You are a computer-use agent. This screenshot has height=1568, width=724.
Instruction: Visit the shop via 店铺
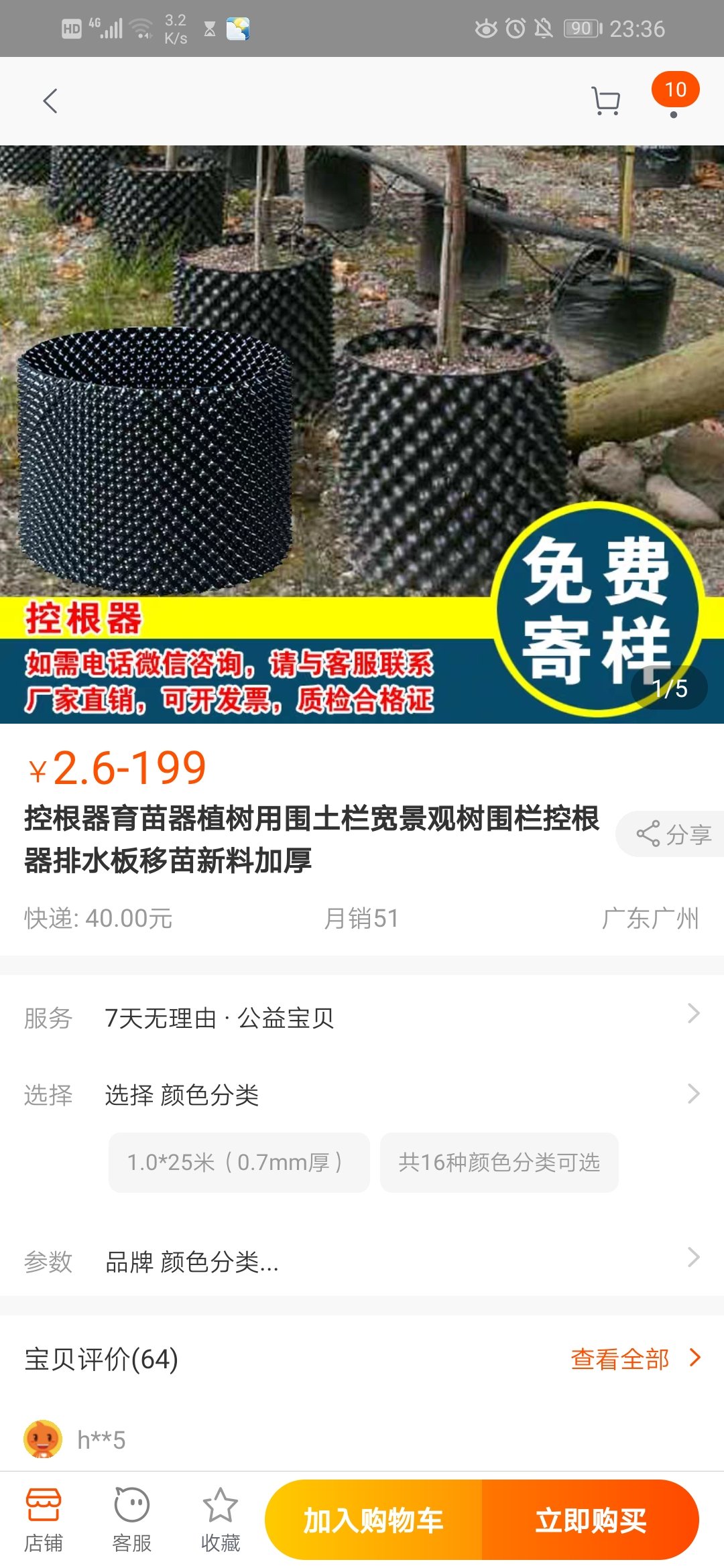coord(44,1520)
